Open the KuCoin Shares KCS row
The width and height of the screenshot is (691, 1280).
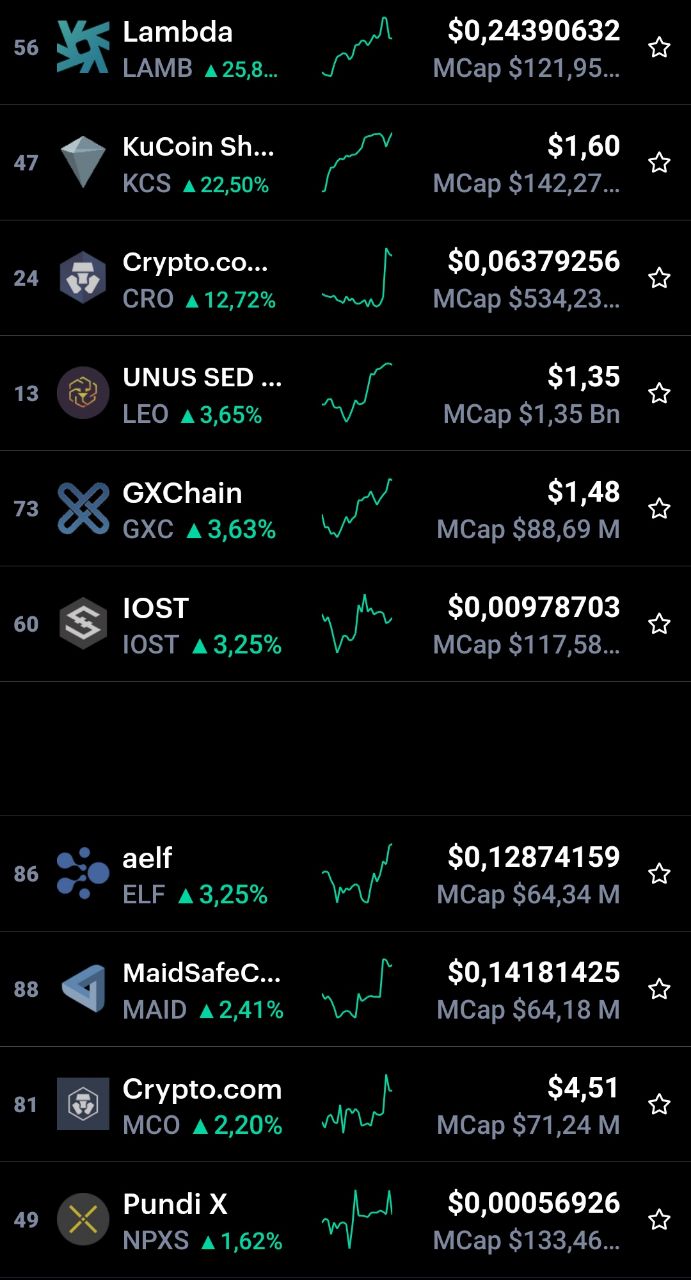(345, 163)
